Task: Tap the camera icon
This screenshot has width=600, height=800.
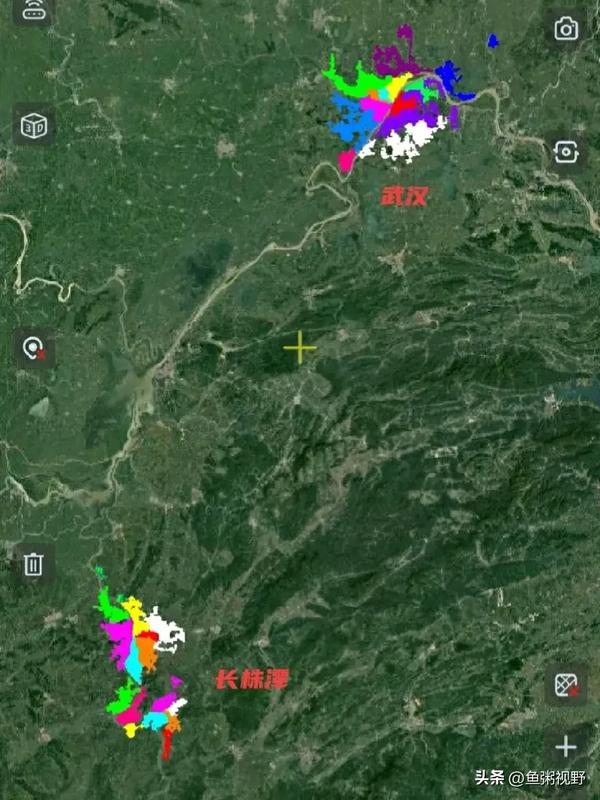Action: 566,29
